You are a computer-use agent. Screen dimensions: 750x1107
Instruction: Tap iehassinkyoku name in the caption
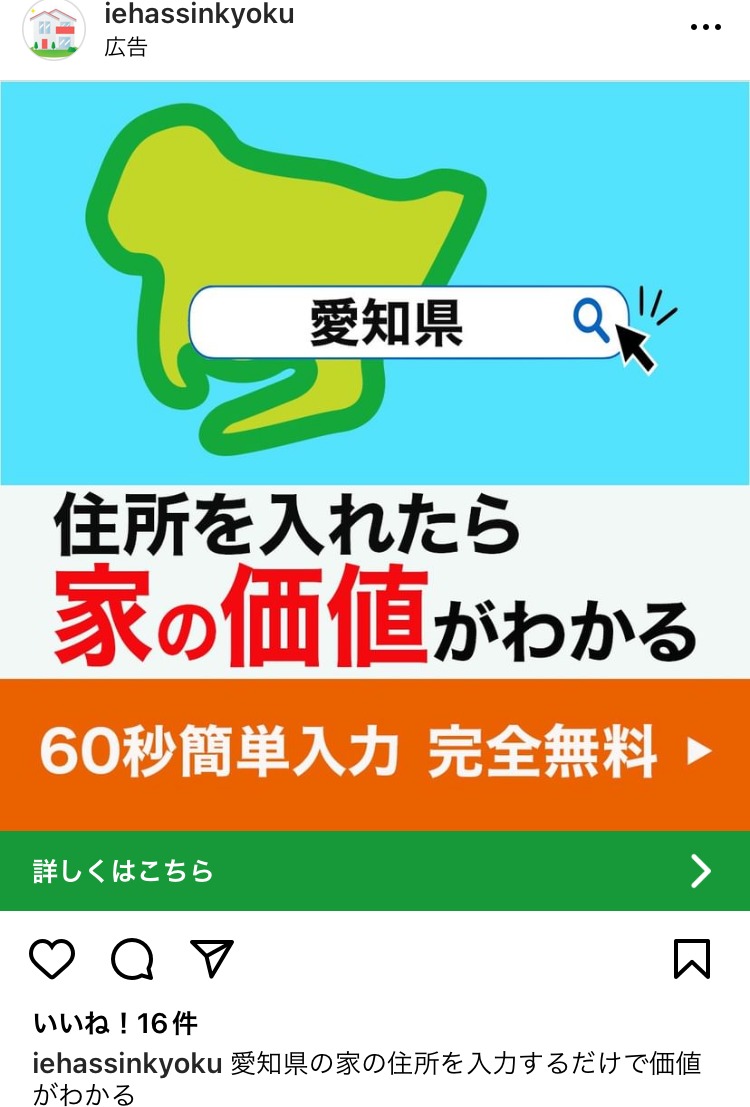127,1063
